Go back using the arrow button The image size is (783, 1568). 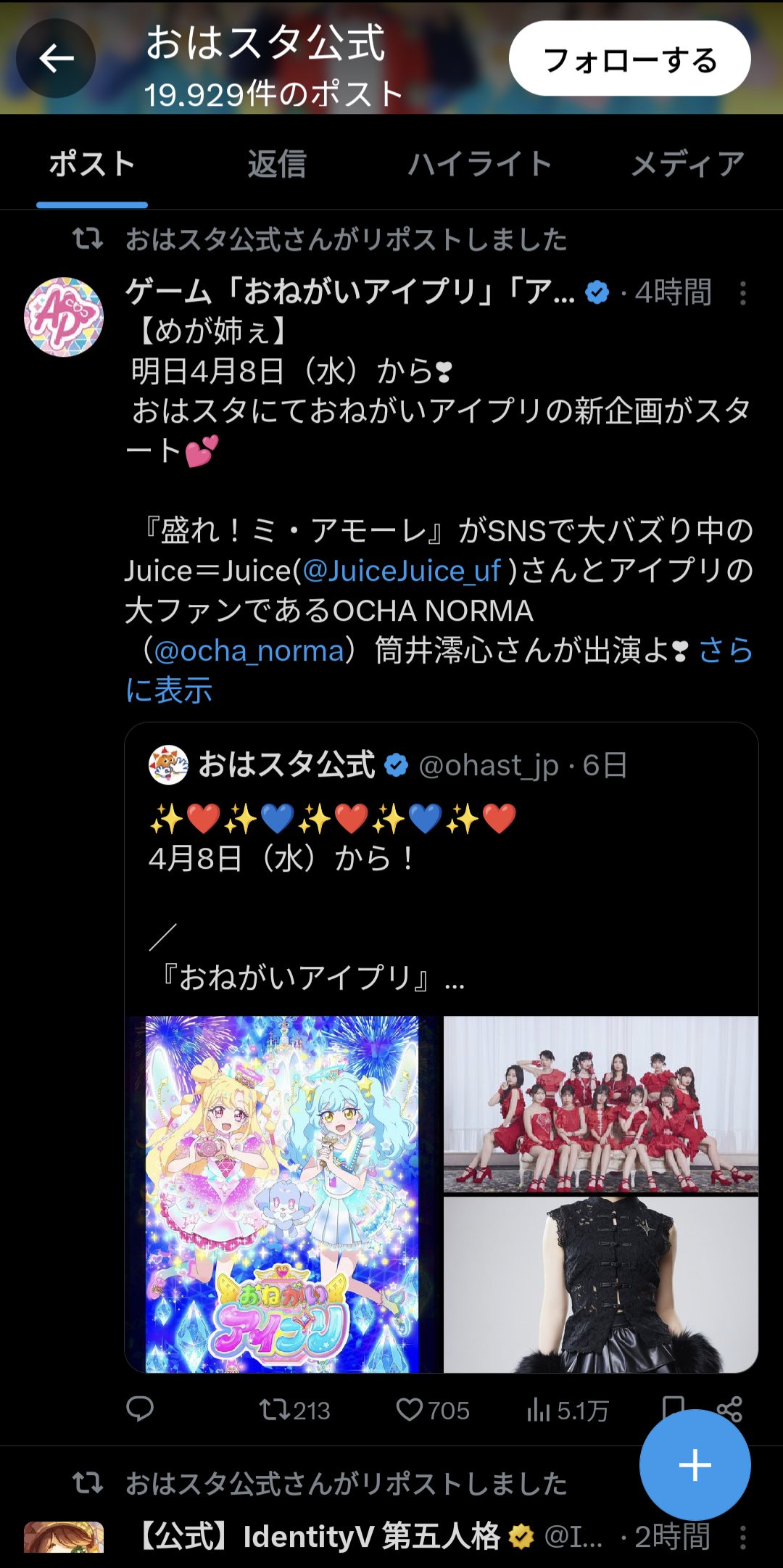click(56, 59)
